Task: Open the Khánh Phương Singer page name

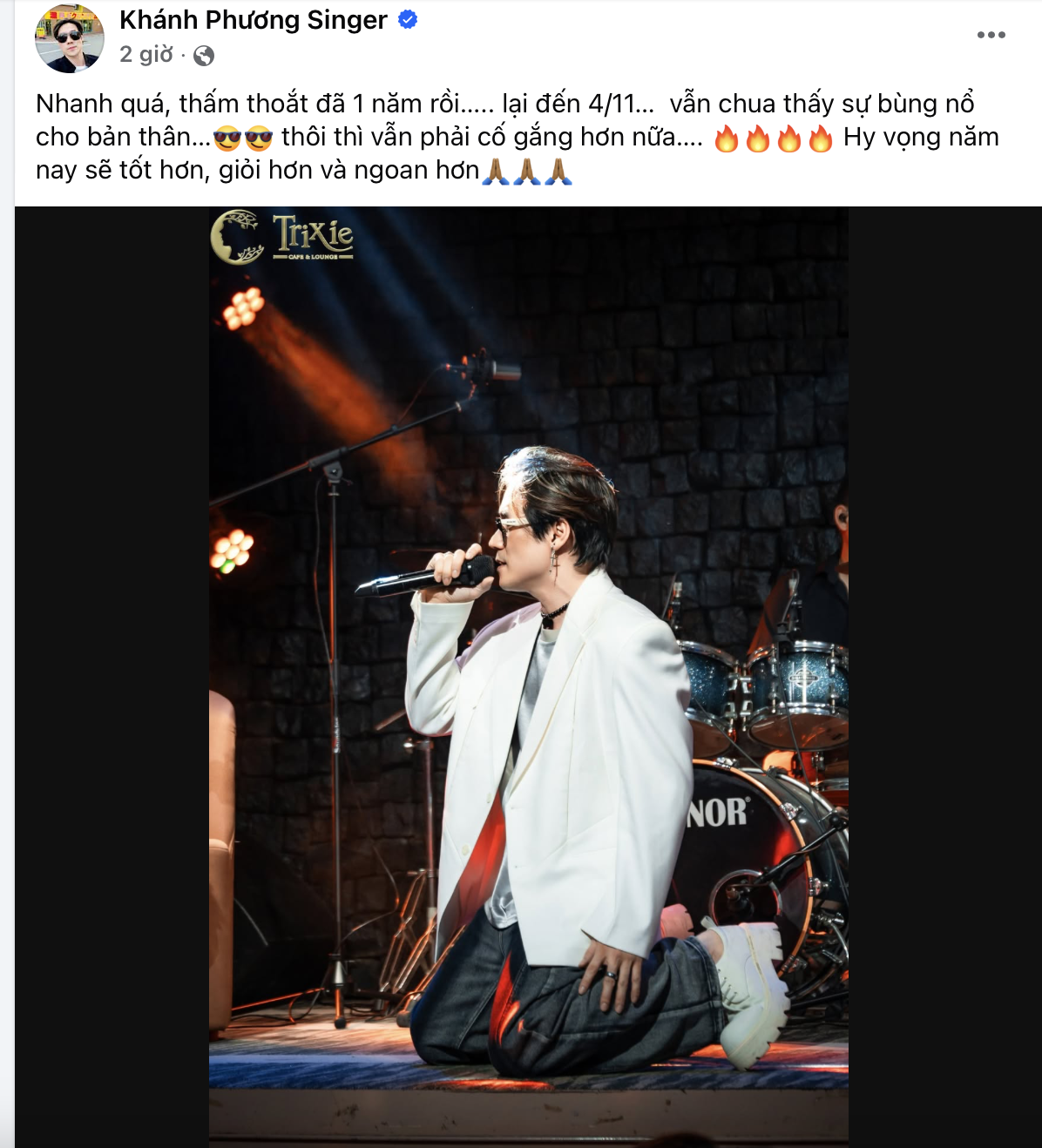Action: click(x=253, y=20)
